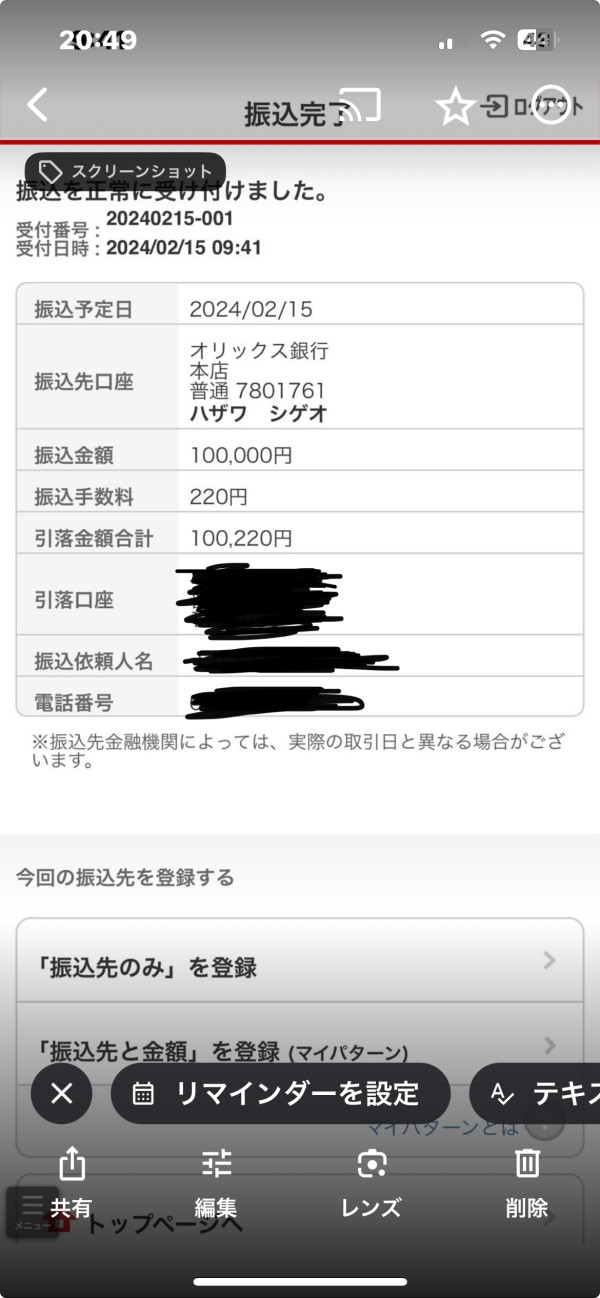The height and width of the screenshot is (1298, 600).
Task: Tap the テキスト suggestion chip
Action: point(536,1093)
